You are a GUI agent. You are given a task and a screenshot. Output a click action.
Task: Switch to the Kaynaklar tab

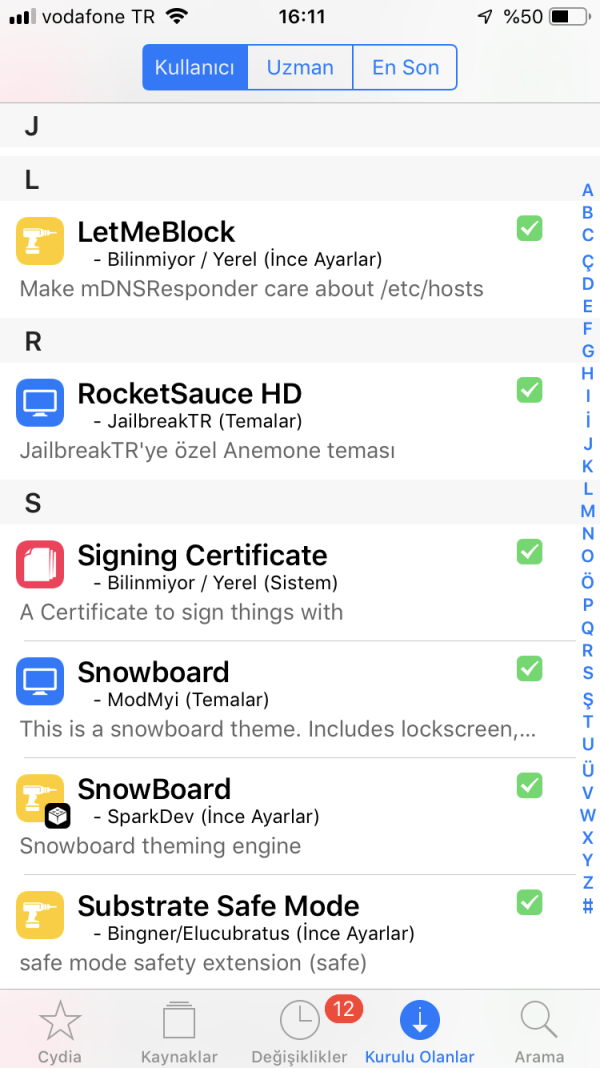[179, 1032]
